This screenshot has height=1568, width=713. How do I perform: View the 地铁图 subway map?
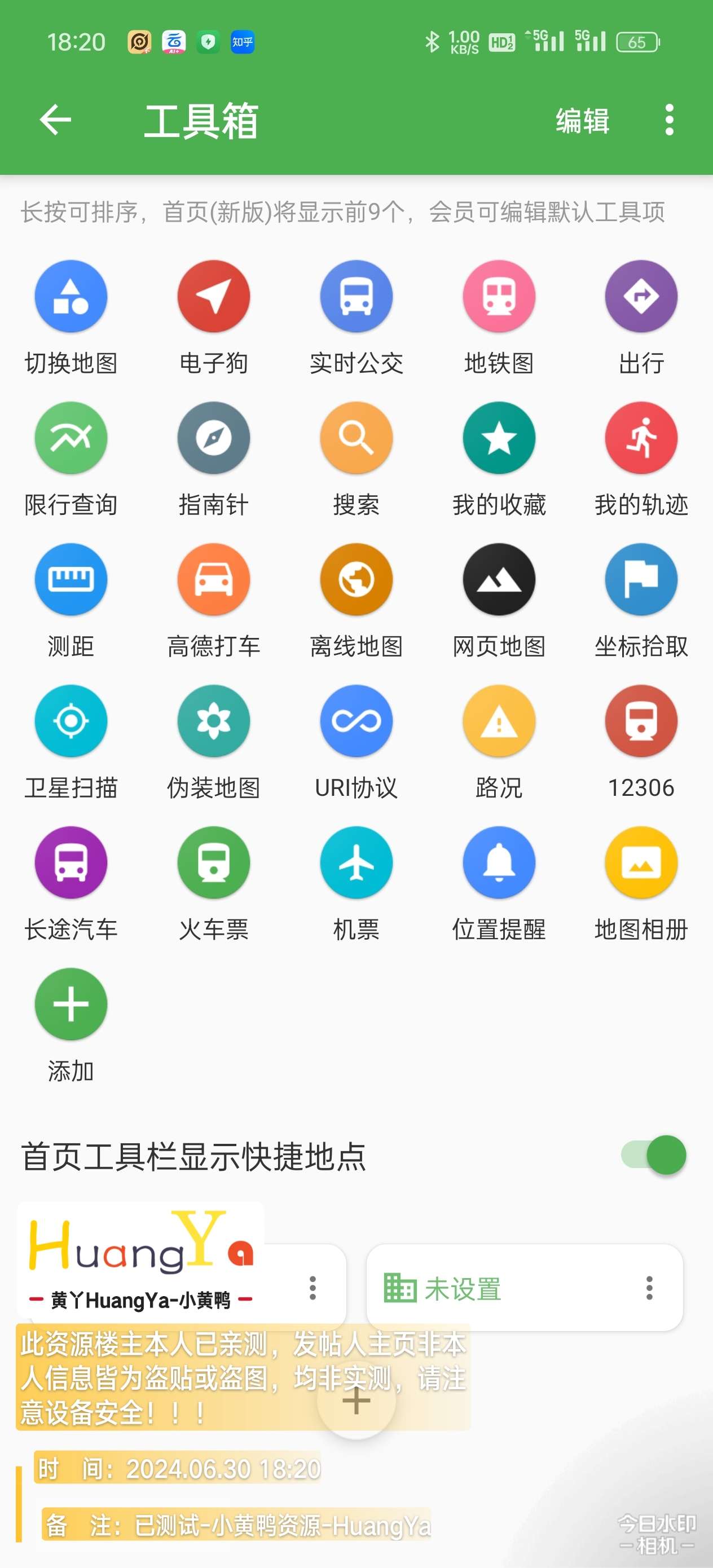click(x=499, y=297)
